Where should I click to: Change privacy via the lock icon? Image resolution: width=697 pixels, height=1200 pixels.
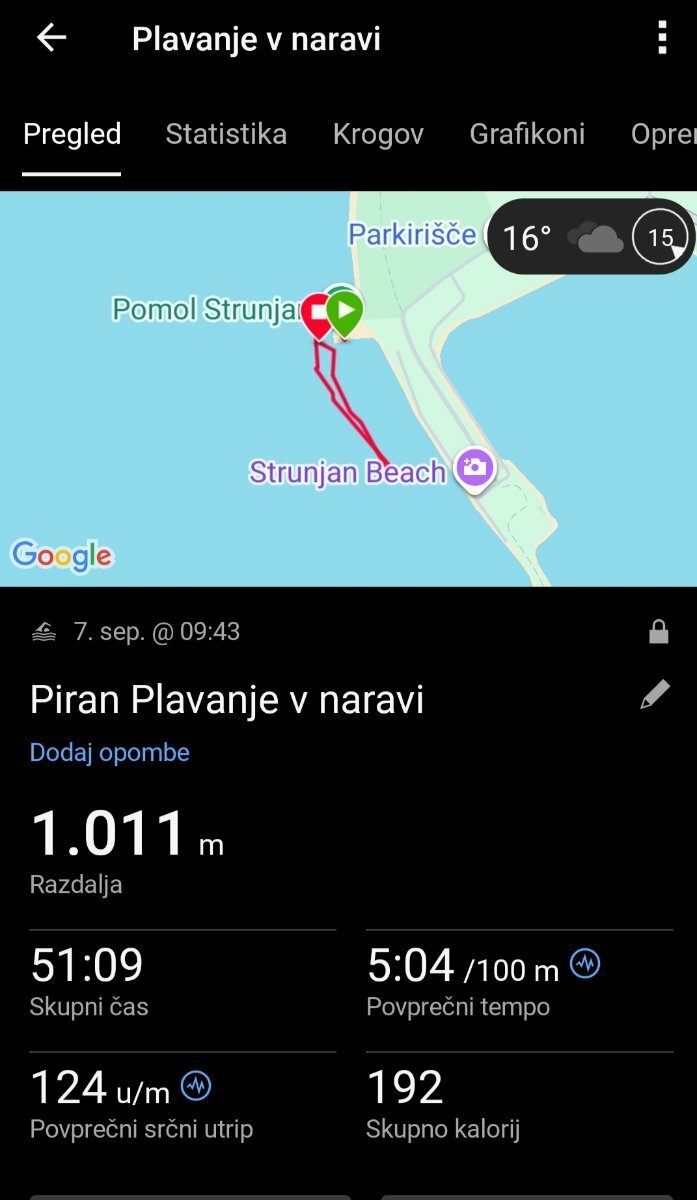(658, 631)
